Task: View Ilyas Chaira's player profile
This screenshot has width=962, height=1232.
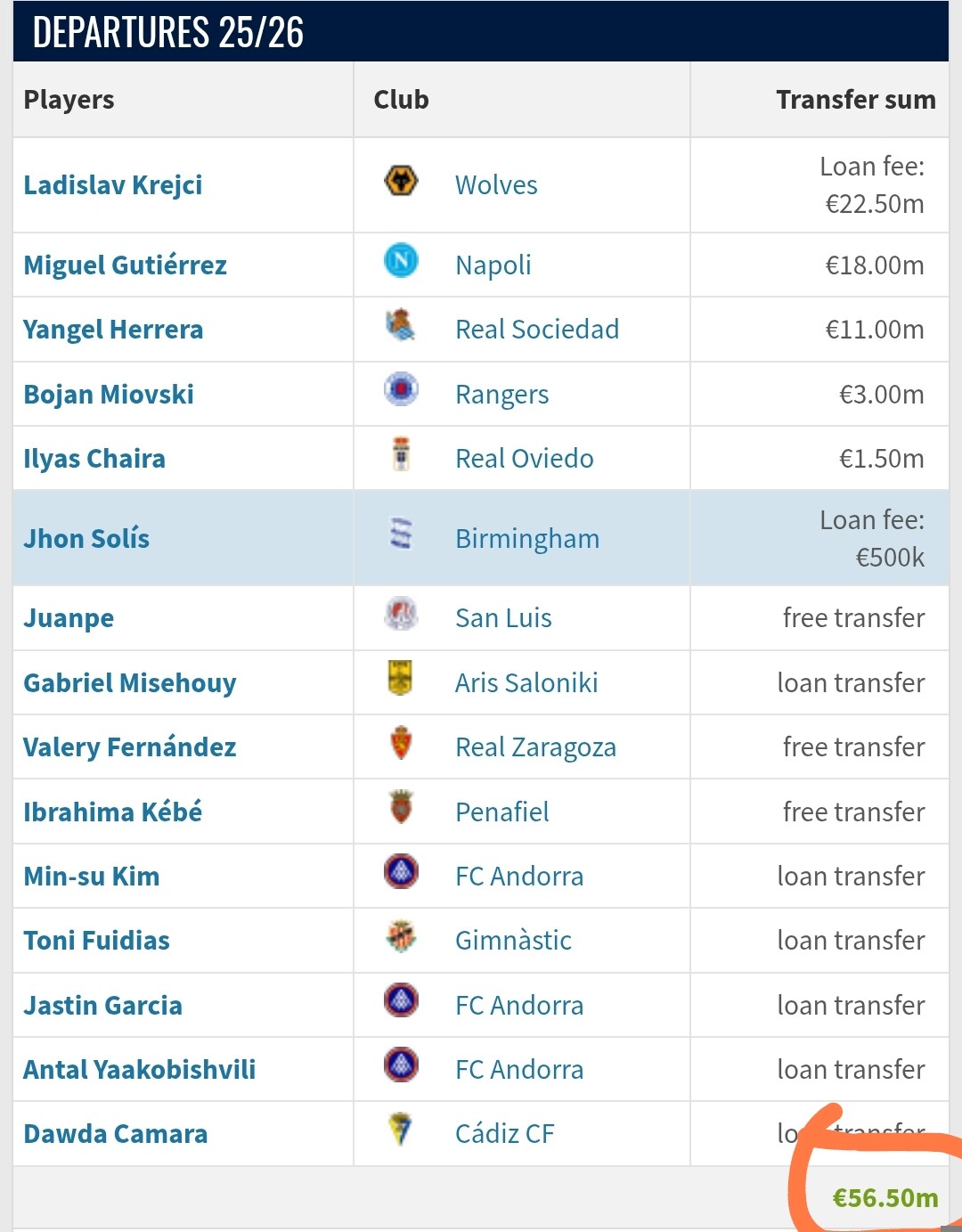Action: click(x=94, y=459)
